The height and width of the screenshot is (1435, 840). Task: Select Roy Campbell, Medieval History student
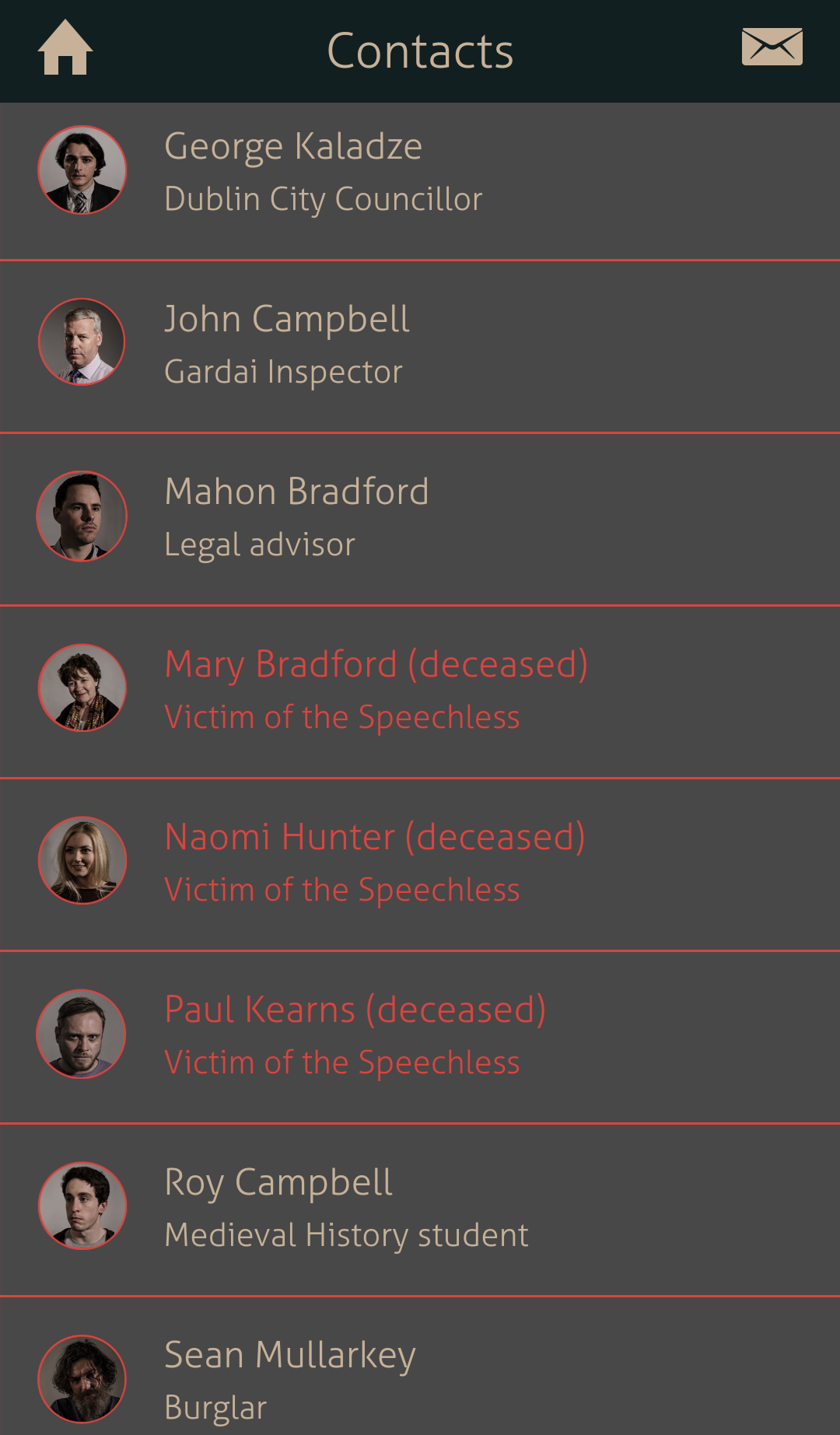click(x=420, y=1209)
